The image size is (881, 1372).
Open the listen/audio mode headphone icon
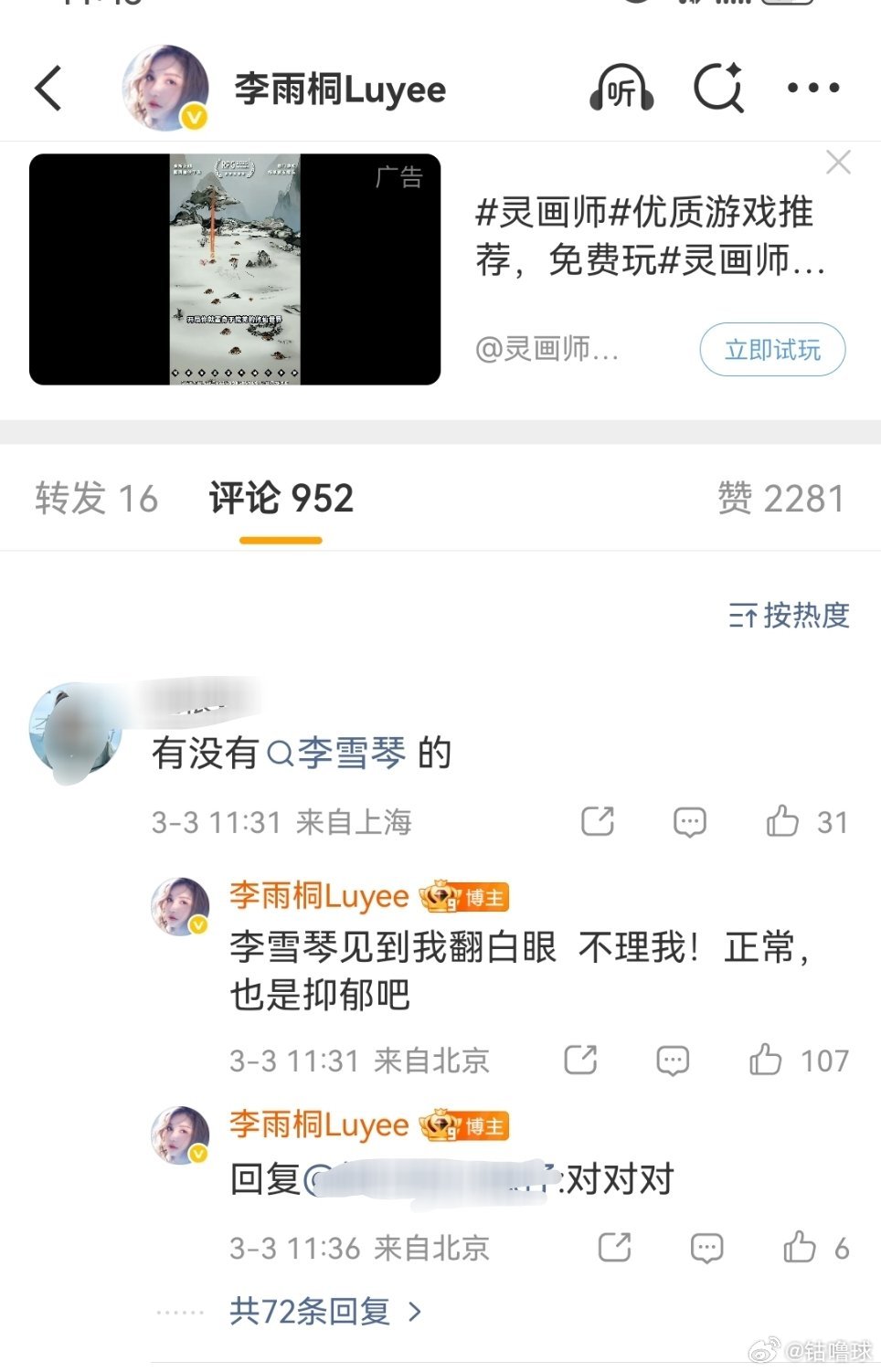click(x=622, y=89)
